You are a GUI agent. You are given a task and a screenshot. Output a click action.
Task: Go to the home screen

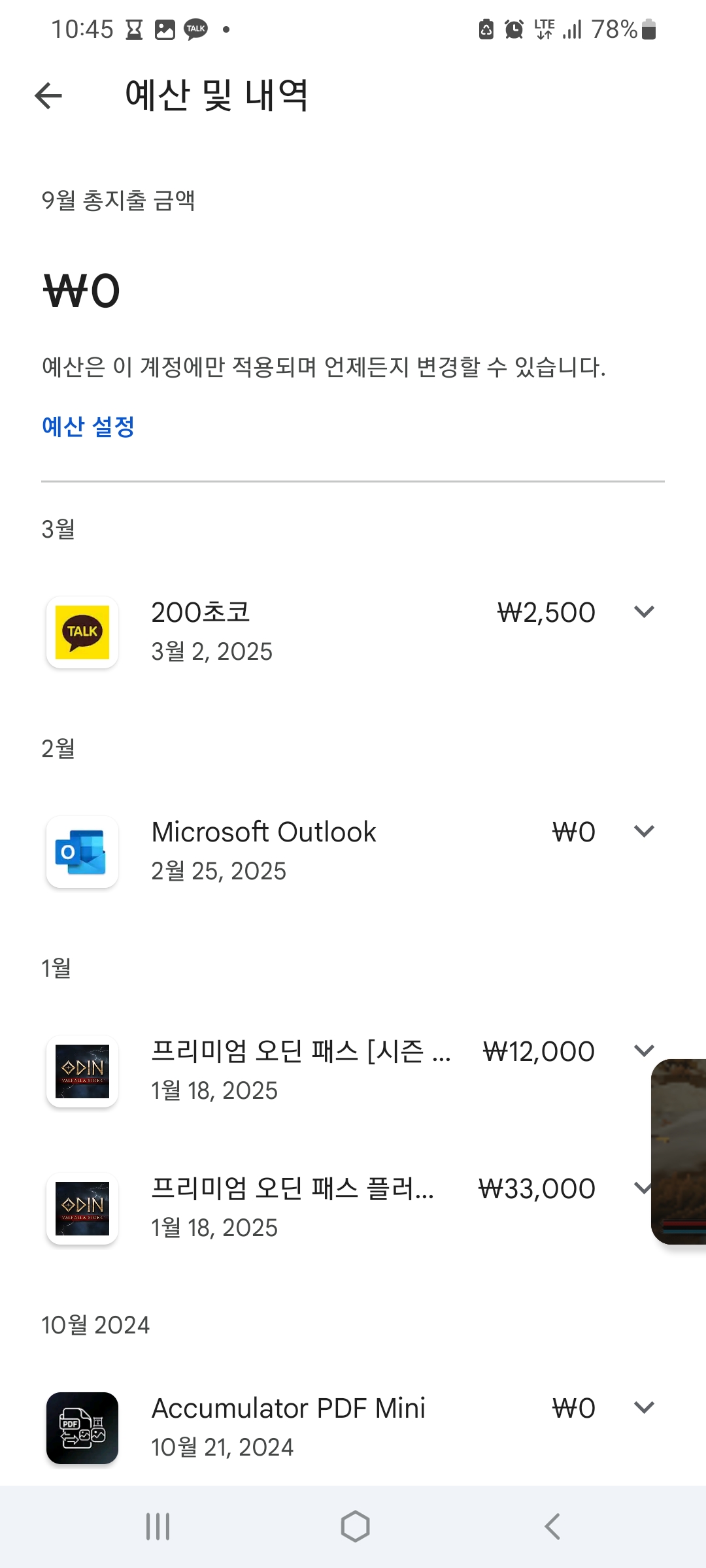[x=355, y=1527]
